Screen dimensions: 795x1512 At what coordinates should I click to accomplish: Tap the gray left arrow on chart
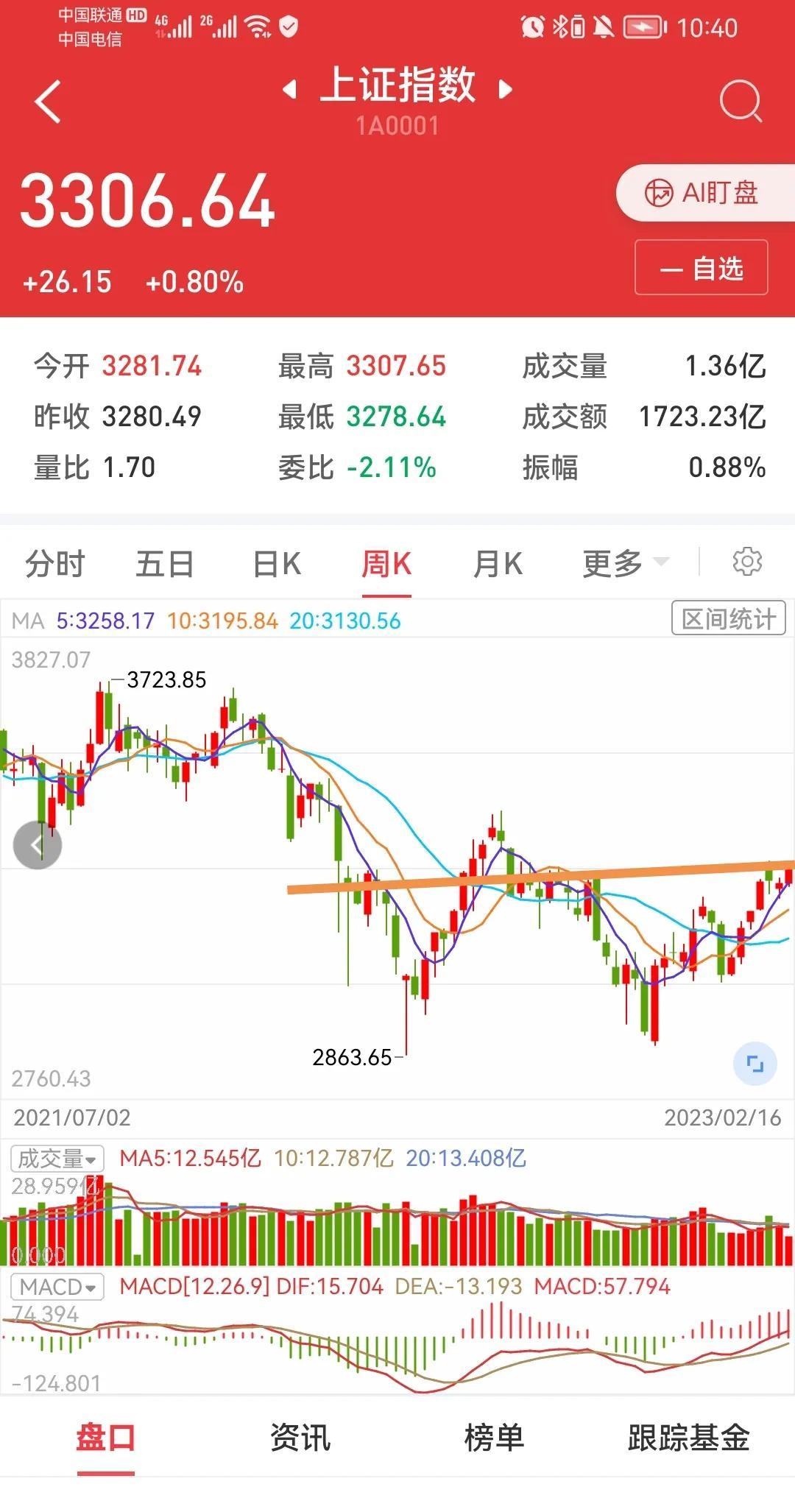coord(38,846)
